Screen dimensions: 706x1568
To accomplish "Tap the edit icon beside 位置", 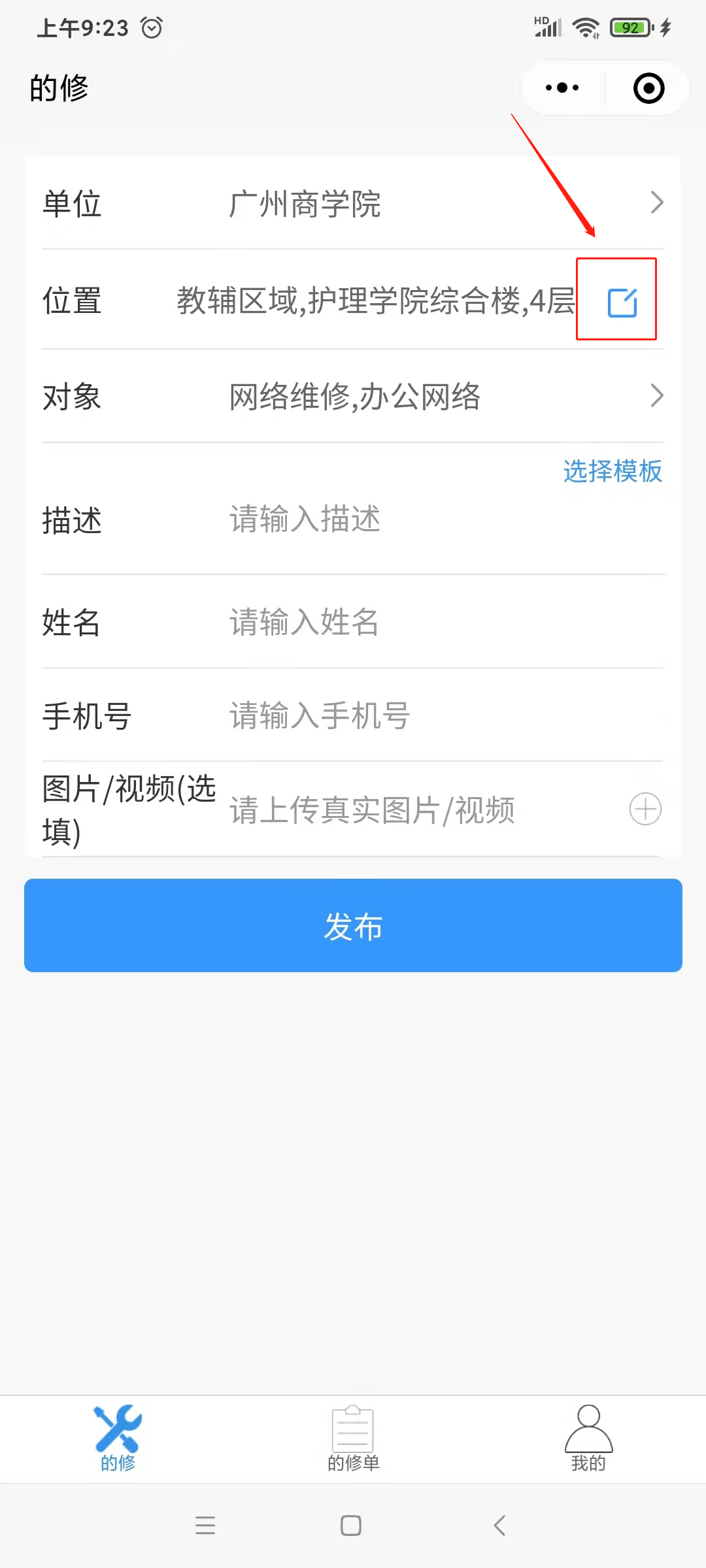I will click(622, 302).
